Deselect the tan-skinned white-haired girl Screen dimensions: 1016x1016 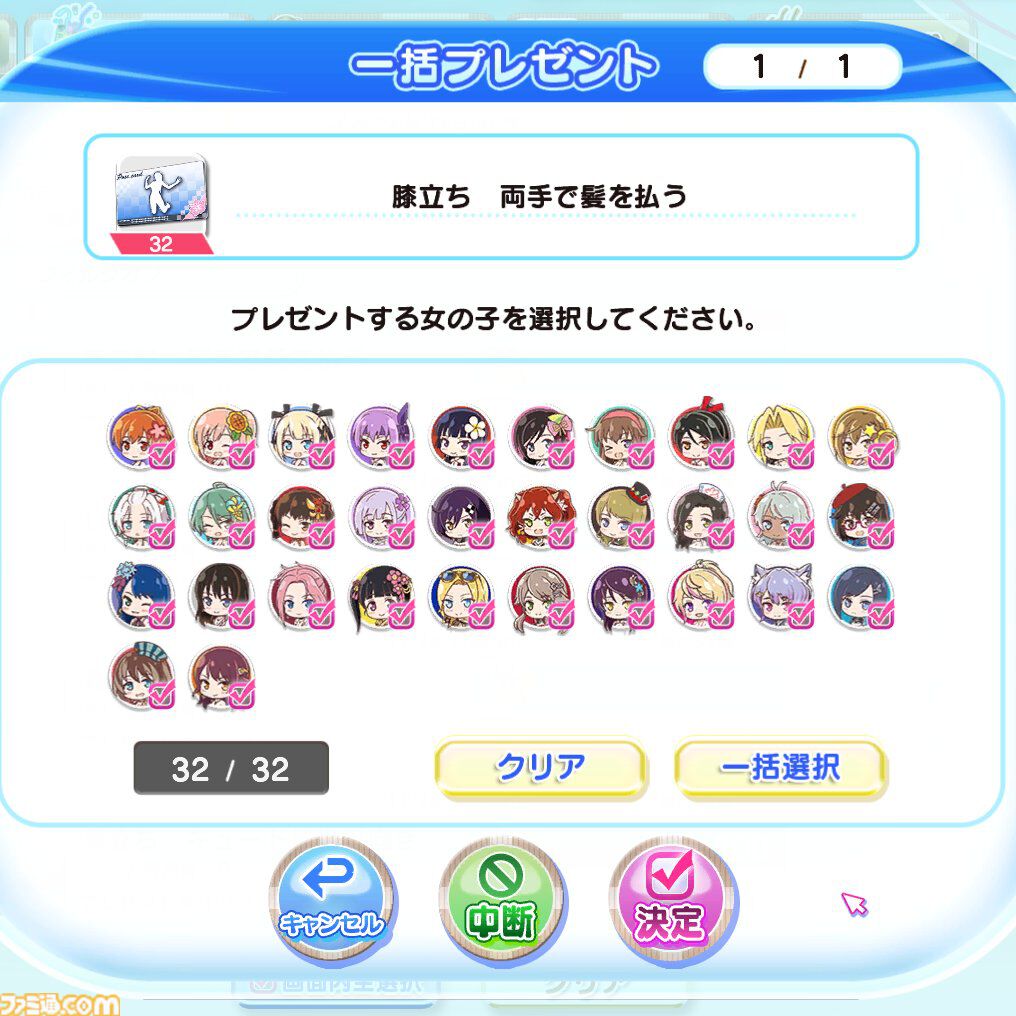[x=781, y=517]
